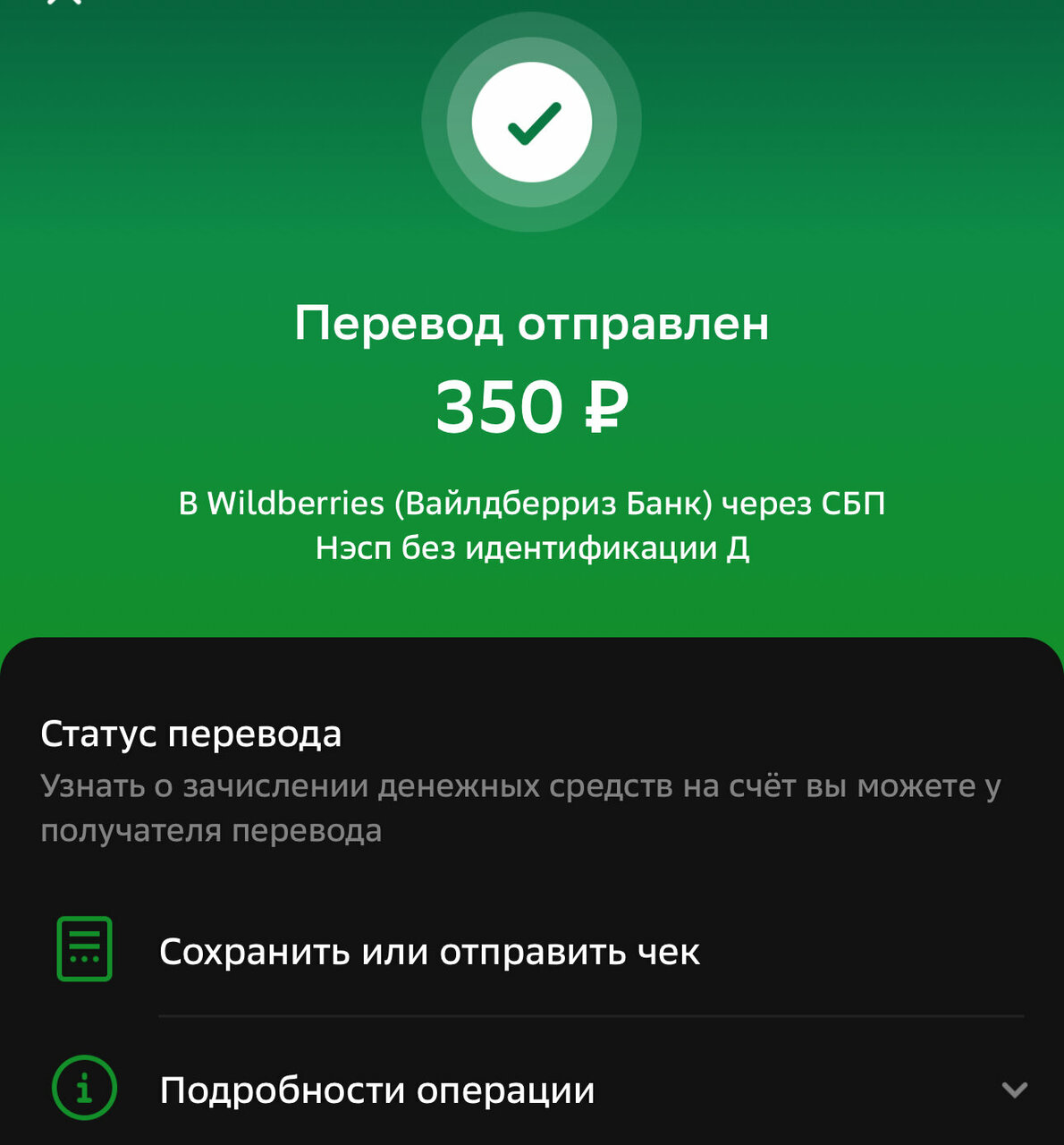Open Сохранить или отправить чек

[429, 951]
